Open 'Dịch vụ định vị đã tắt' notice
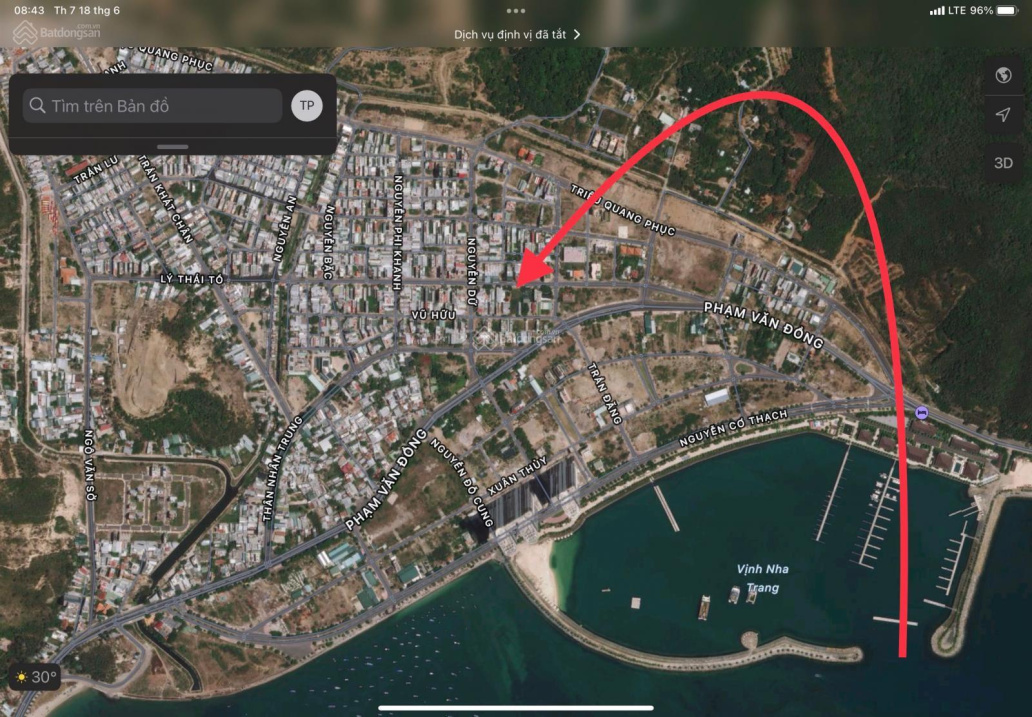This screenshot has height=717, width=1032. tap(517, 34)
